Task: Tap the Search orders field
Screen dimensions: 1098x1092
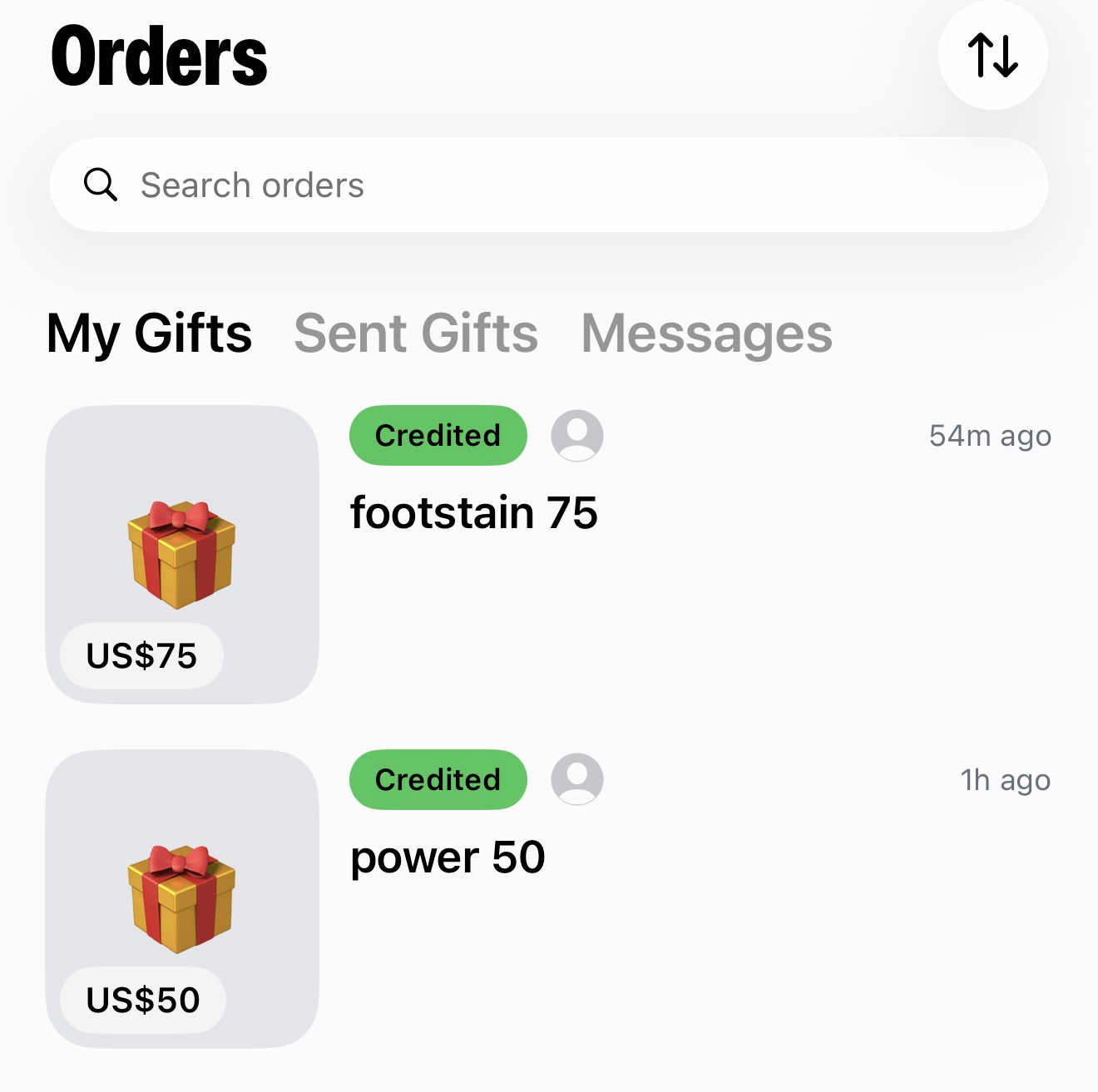Action: pos(547,185)
